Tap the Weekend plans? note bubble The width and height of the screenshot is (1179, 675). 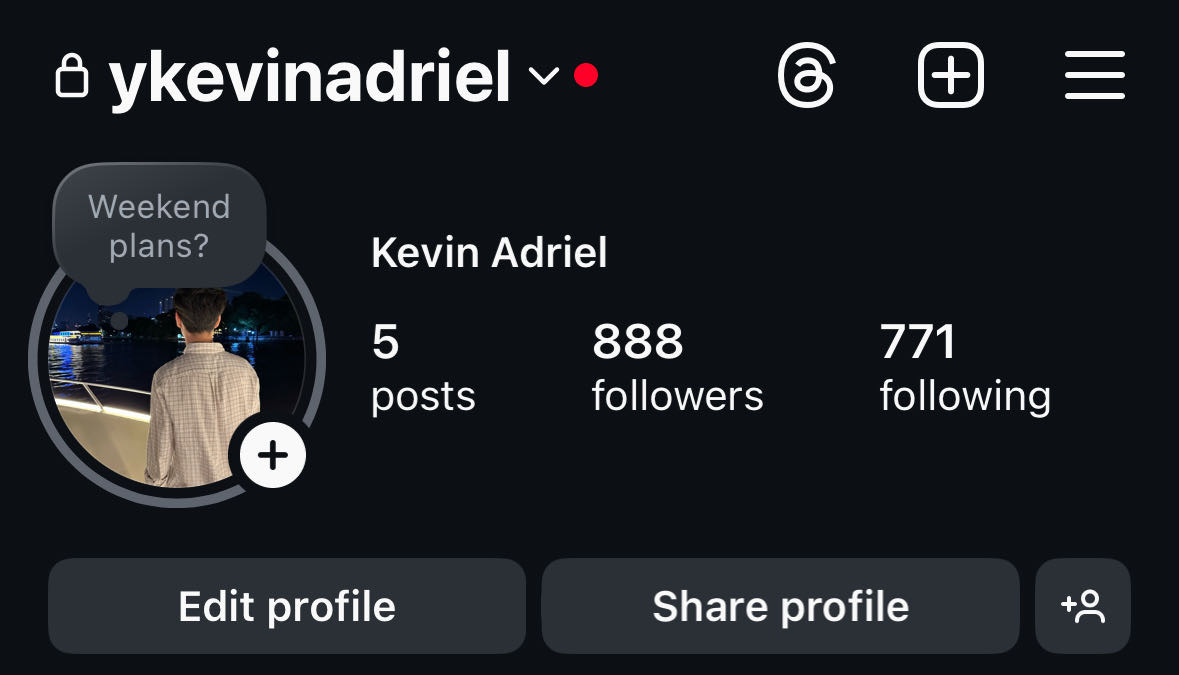pos(159,226)
